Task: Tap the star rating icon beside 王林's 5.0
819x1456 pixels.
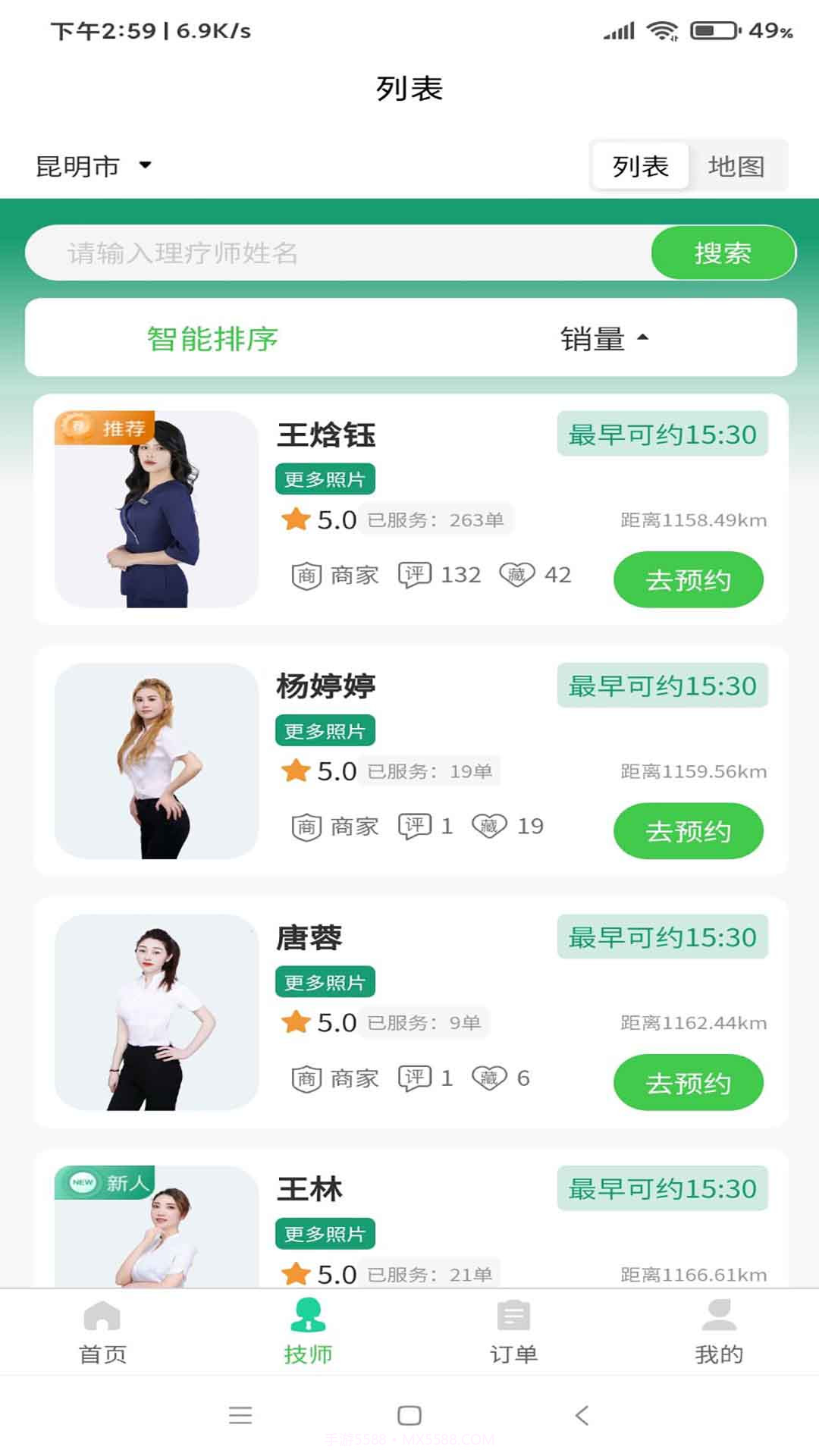Action: (297, 1272)
